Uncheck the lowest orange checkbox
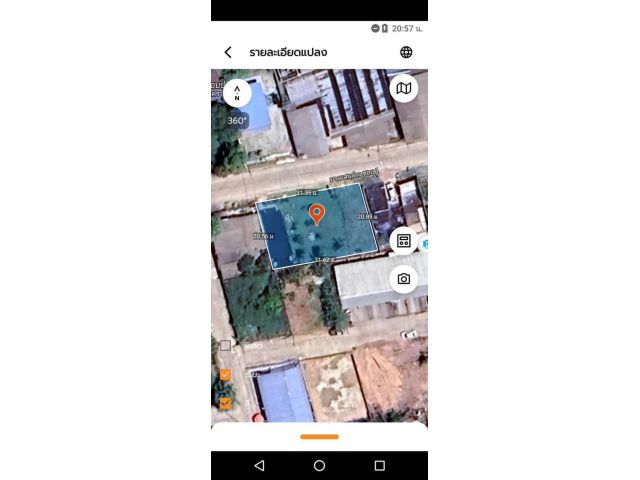This screenshot has width=640, height=480. [226, 403]
